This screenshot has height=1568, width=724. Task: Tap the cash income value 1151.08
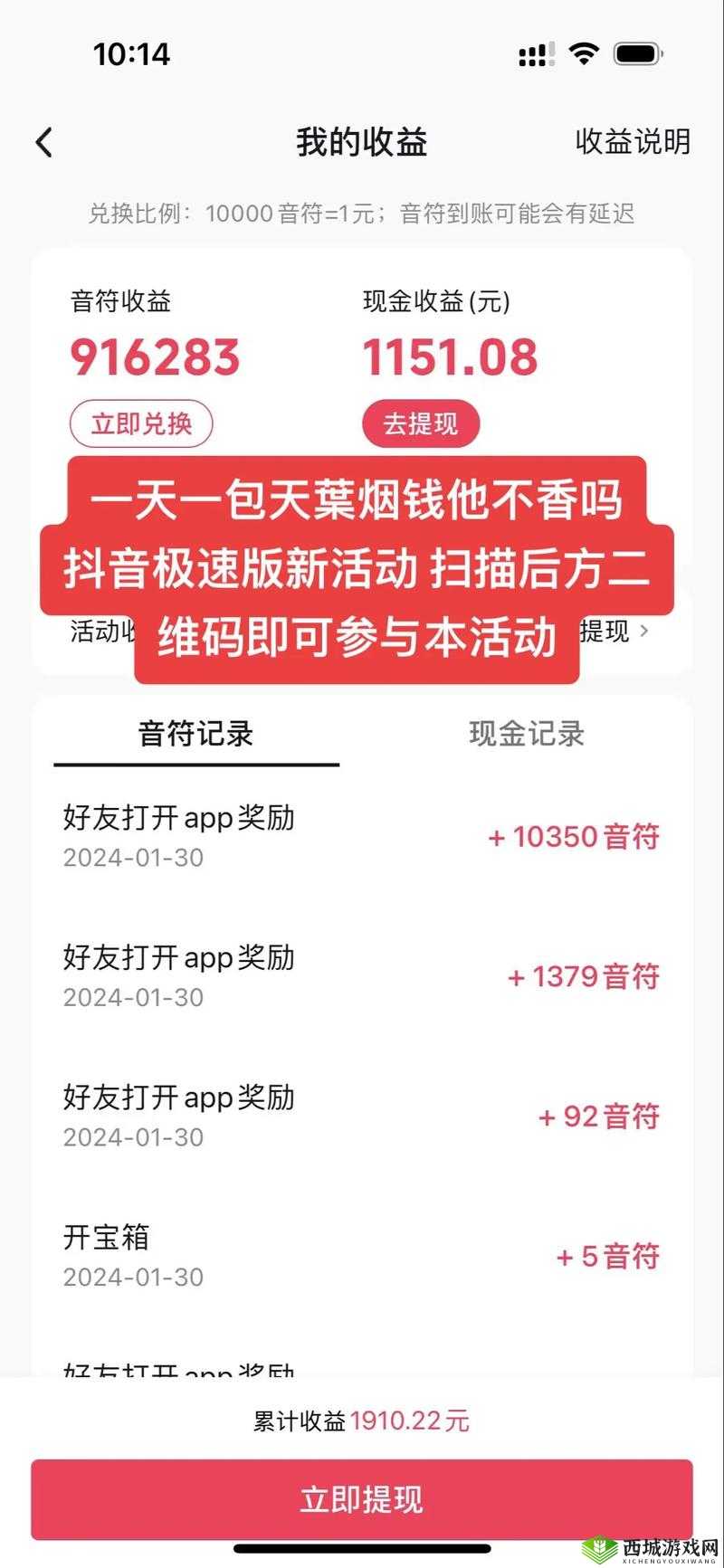point(449,356)
